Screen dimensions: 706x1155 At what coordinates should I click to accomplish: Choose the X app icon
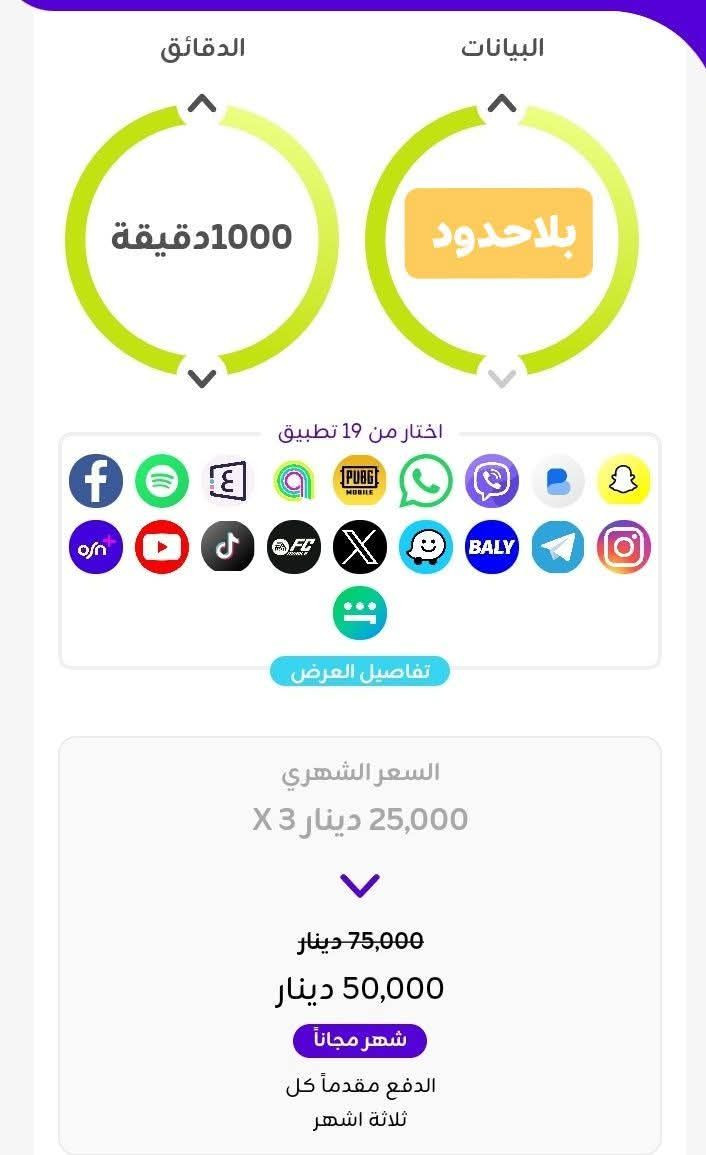pyautogui.click(x=360, y=547)
